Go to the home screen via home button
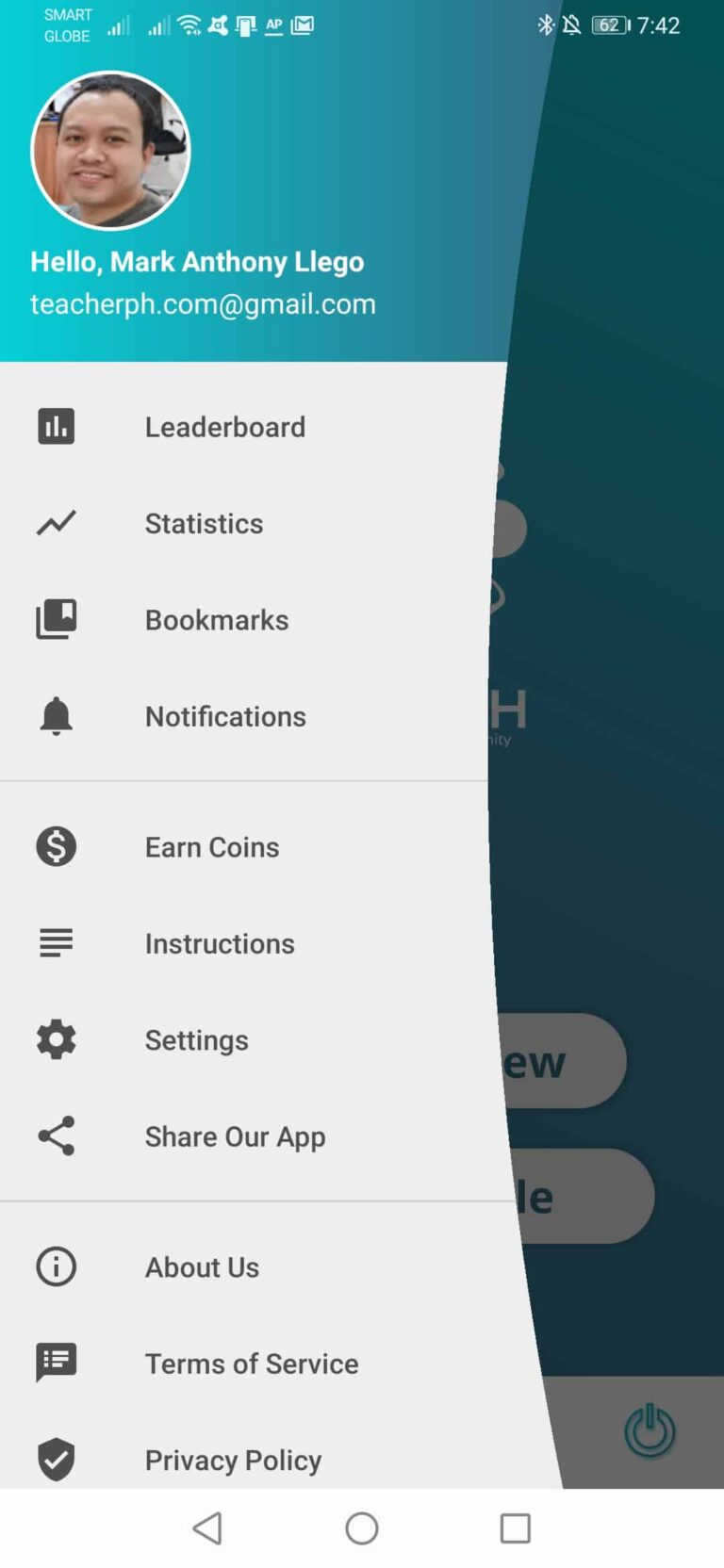This screenshot has width=724, height=1568. pyautogui.click(x=362, y=1528)
